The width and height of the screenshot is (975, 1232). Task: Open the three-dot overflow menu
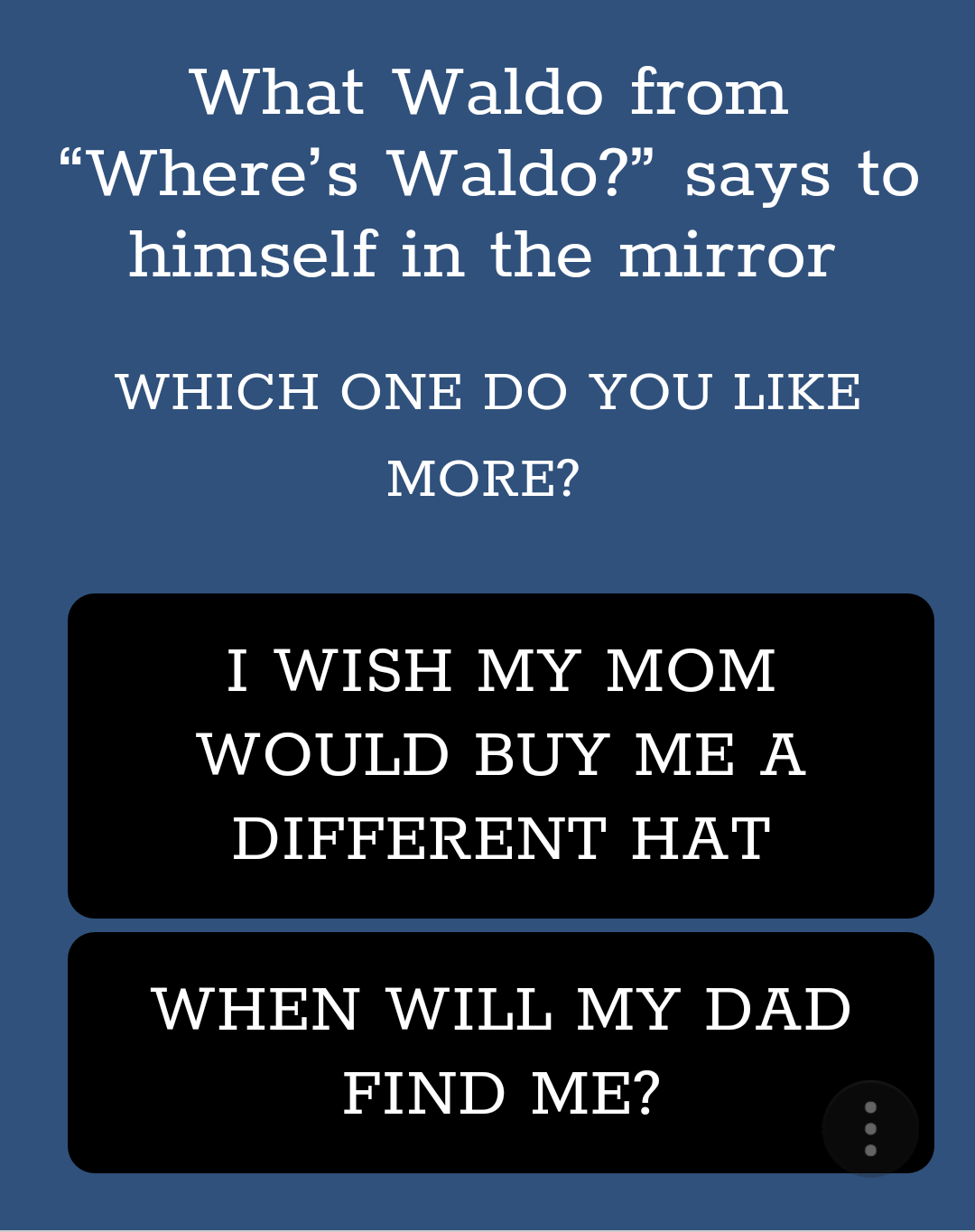(870, 1128)
